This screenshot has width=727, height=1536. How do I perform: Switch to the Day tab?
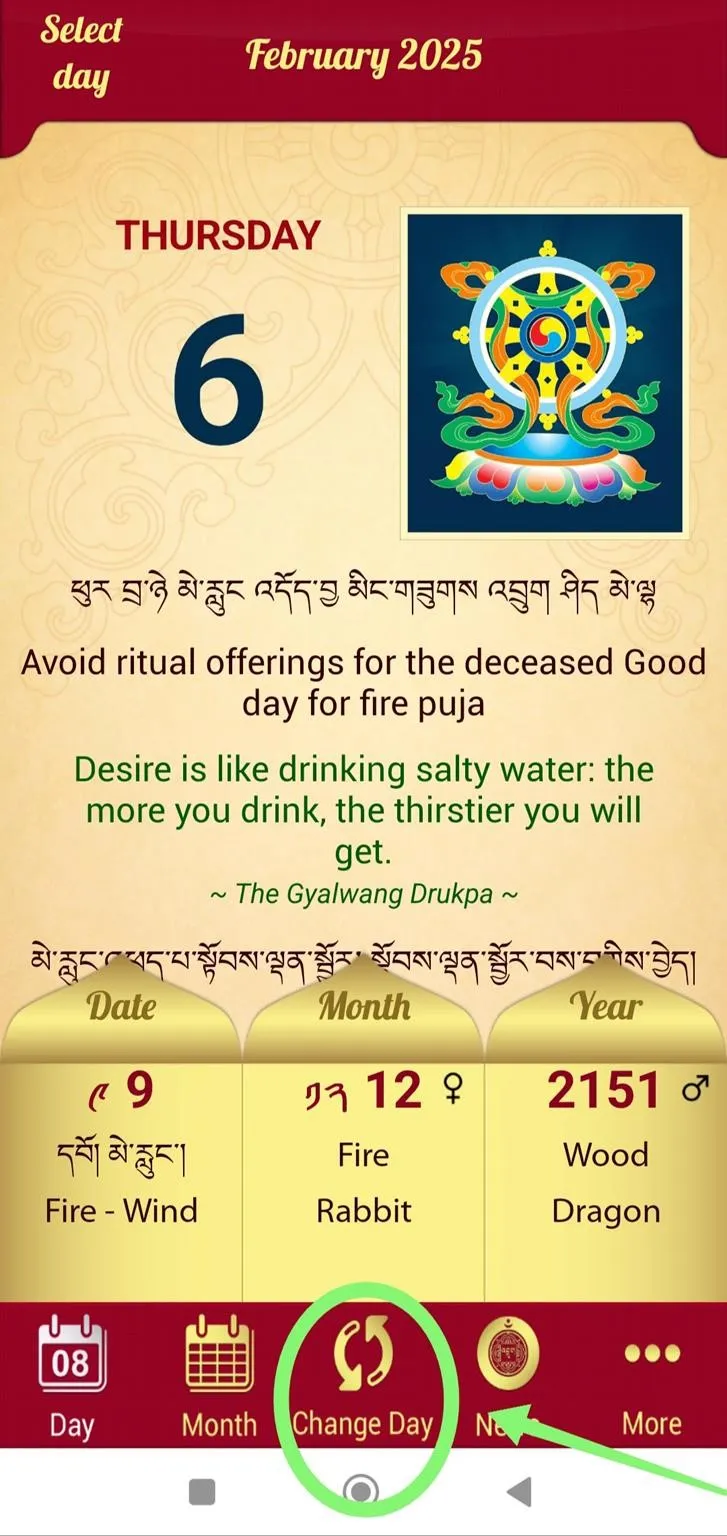[71, 1376]
